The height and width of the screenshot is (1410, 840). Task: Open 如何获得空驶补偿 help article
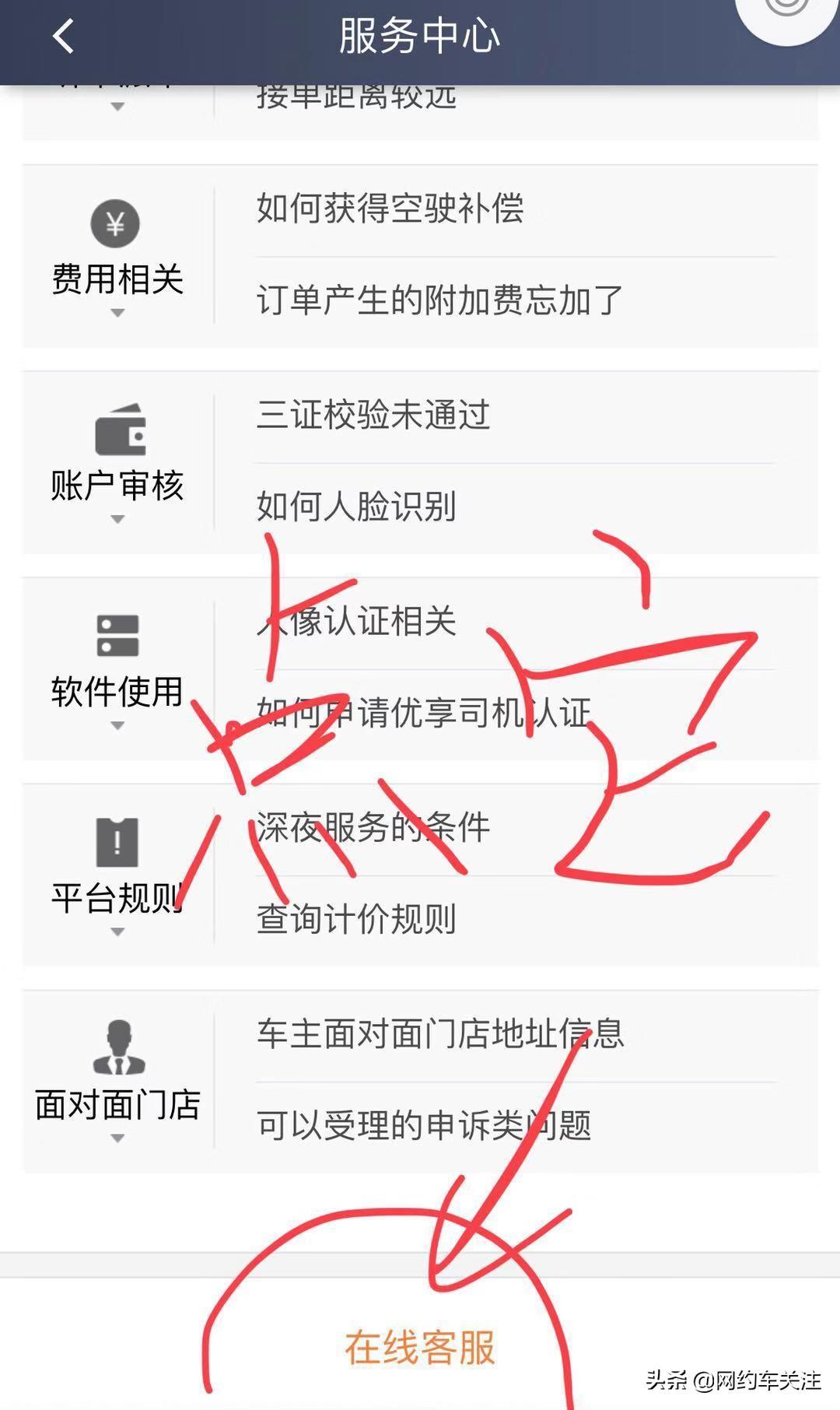390,209
